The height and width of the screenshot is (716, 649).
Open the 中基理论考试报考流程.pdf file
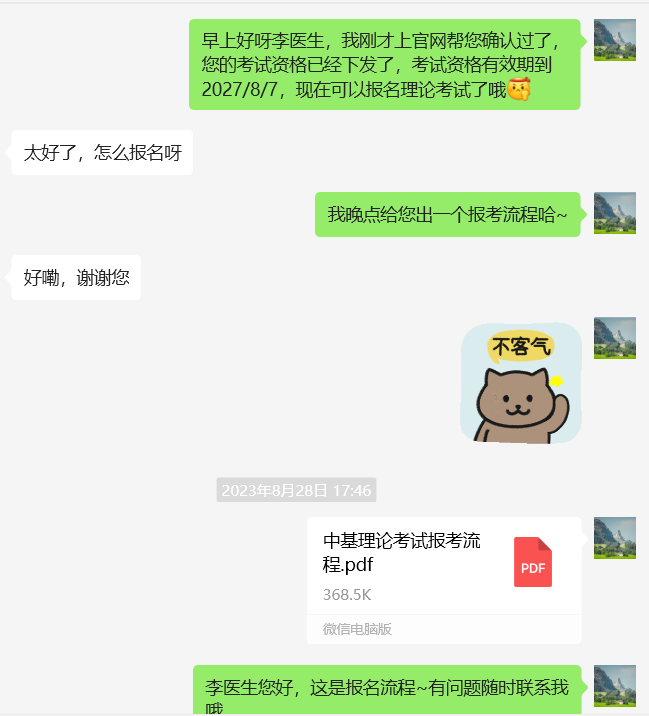[443, 566]
